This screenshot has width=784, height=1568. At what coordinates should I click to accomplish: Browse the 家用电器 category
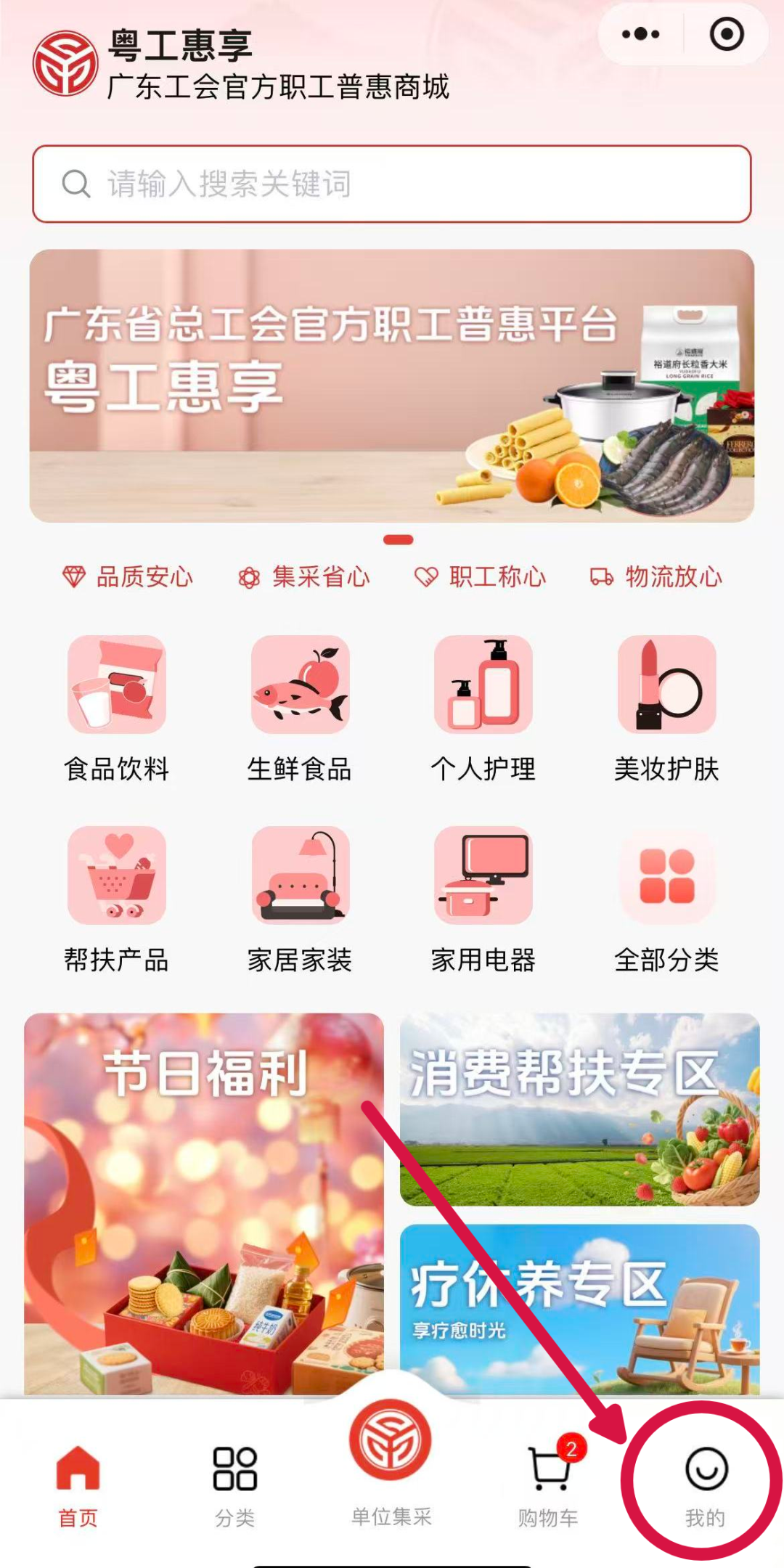click(x=483, y=899)
